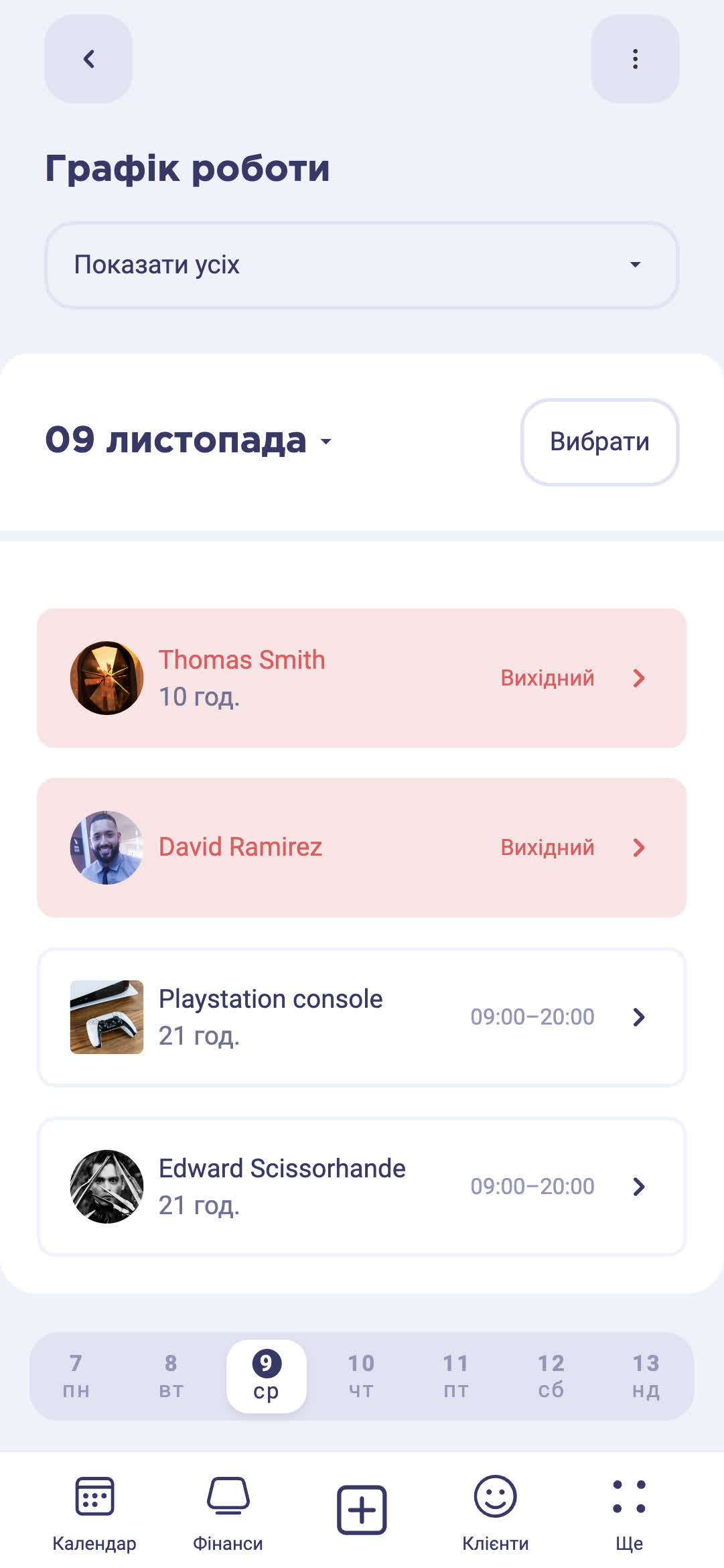Viewport: 724px width, 1568px height.
Task: Expand the Показати усіх dropdown
Action: 362,265
